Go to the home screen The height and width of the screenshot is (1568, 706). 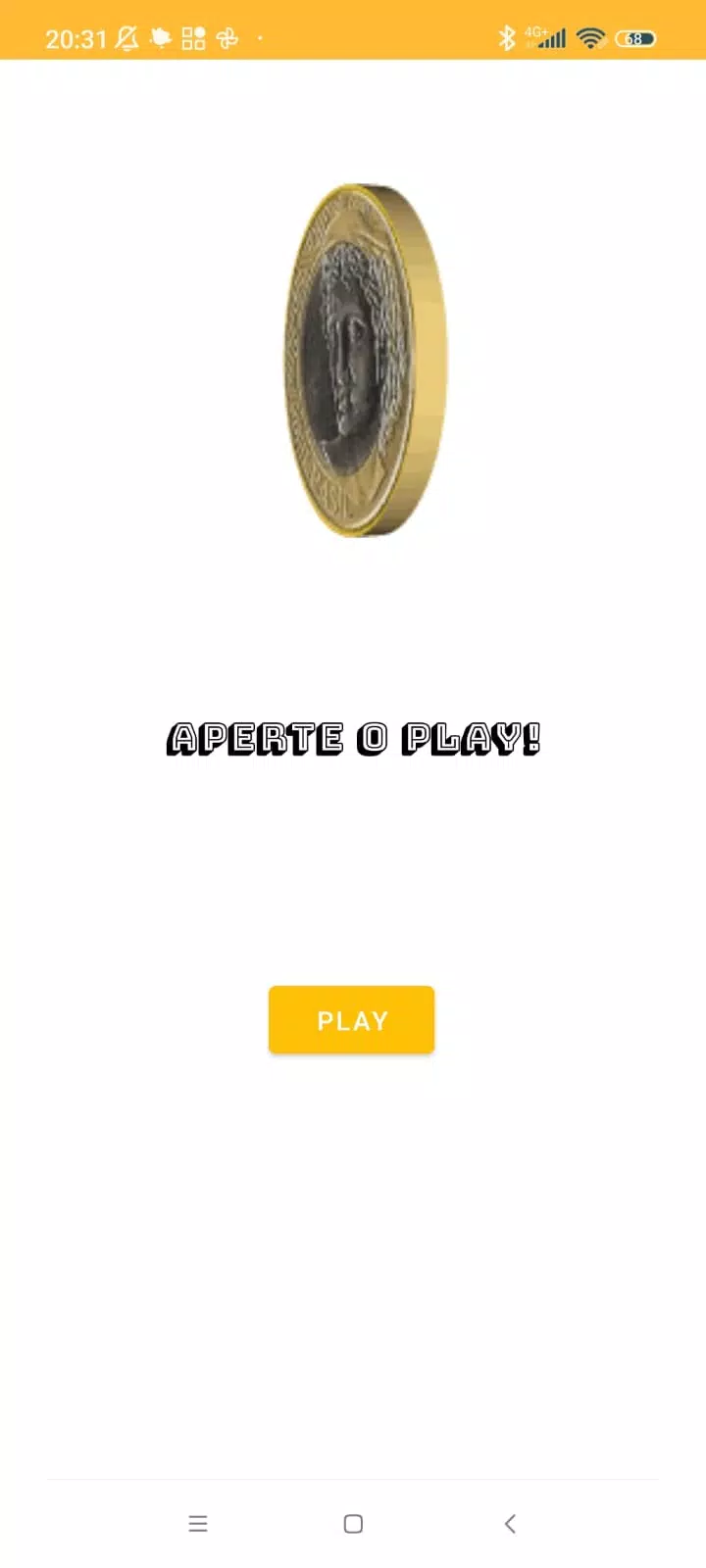point(353,1523)
